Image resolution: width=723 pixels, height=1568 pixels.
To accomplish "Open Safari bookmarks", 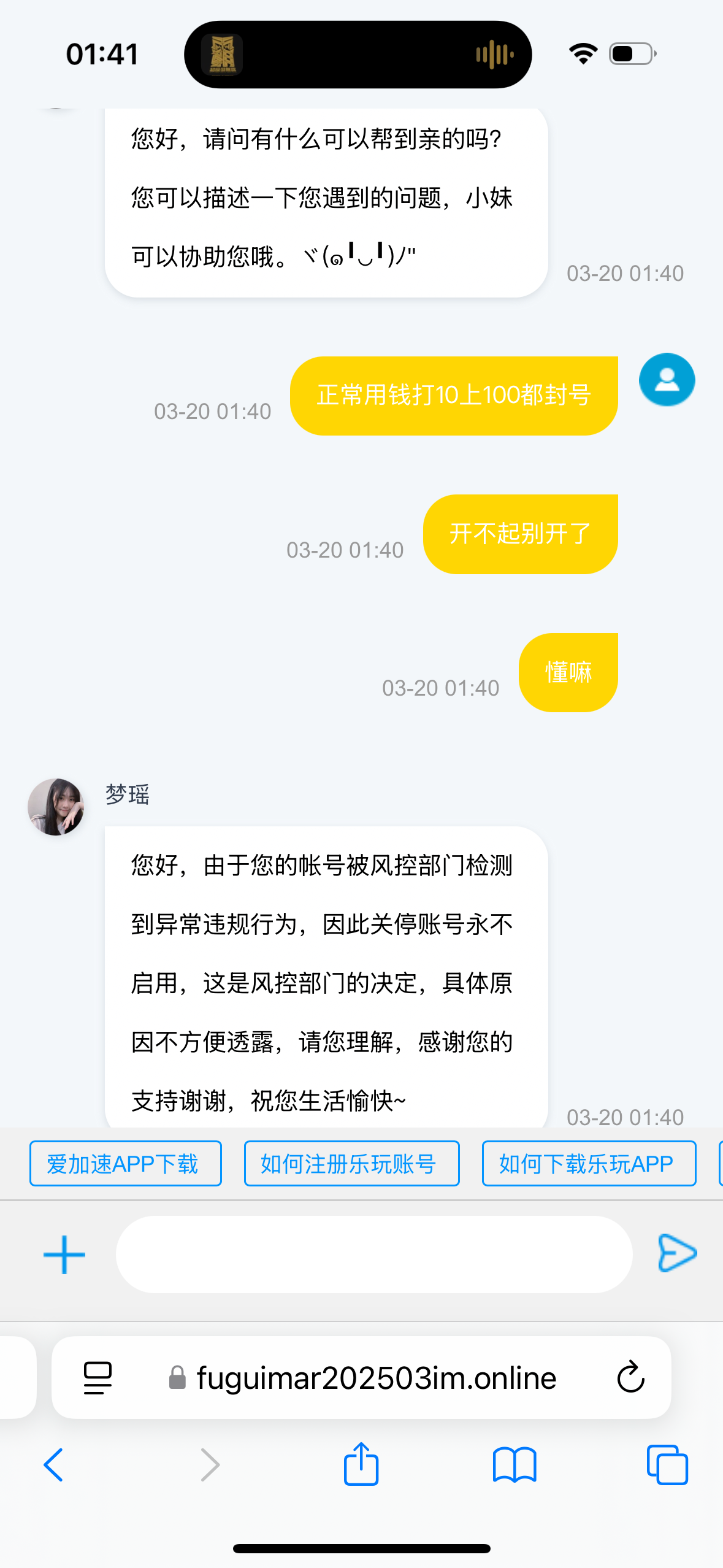I will (x=515, y=1465).
